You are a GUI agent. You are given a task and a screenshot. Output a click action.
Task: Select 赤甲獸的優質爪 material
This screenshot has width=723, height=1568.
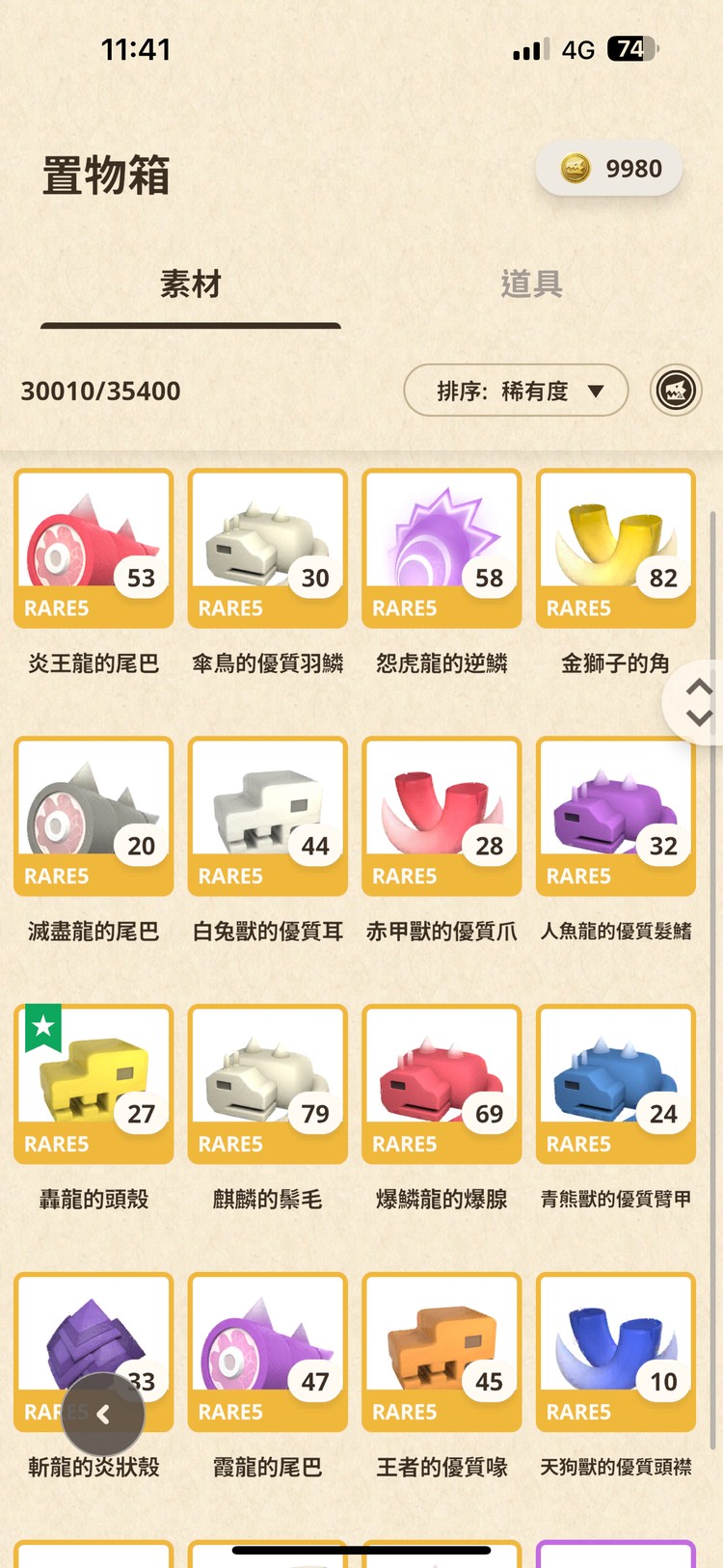(442, 816)
